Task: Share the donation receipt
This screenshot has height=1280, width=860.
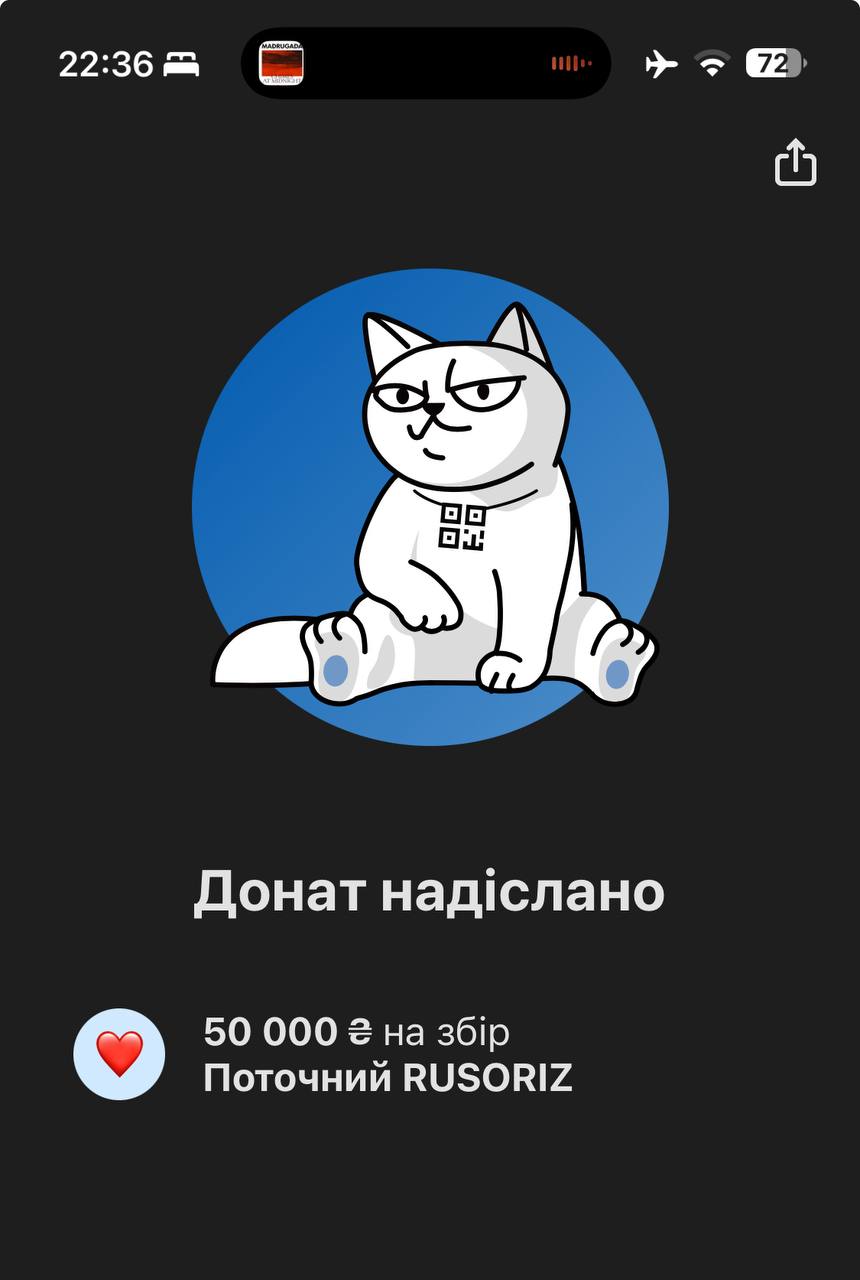Action: click(x=795, y=162)
